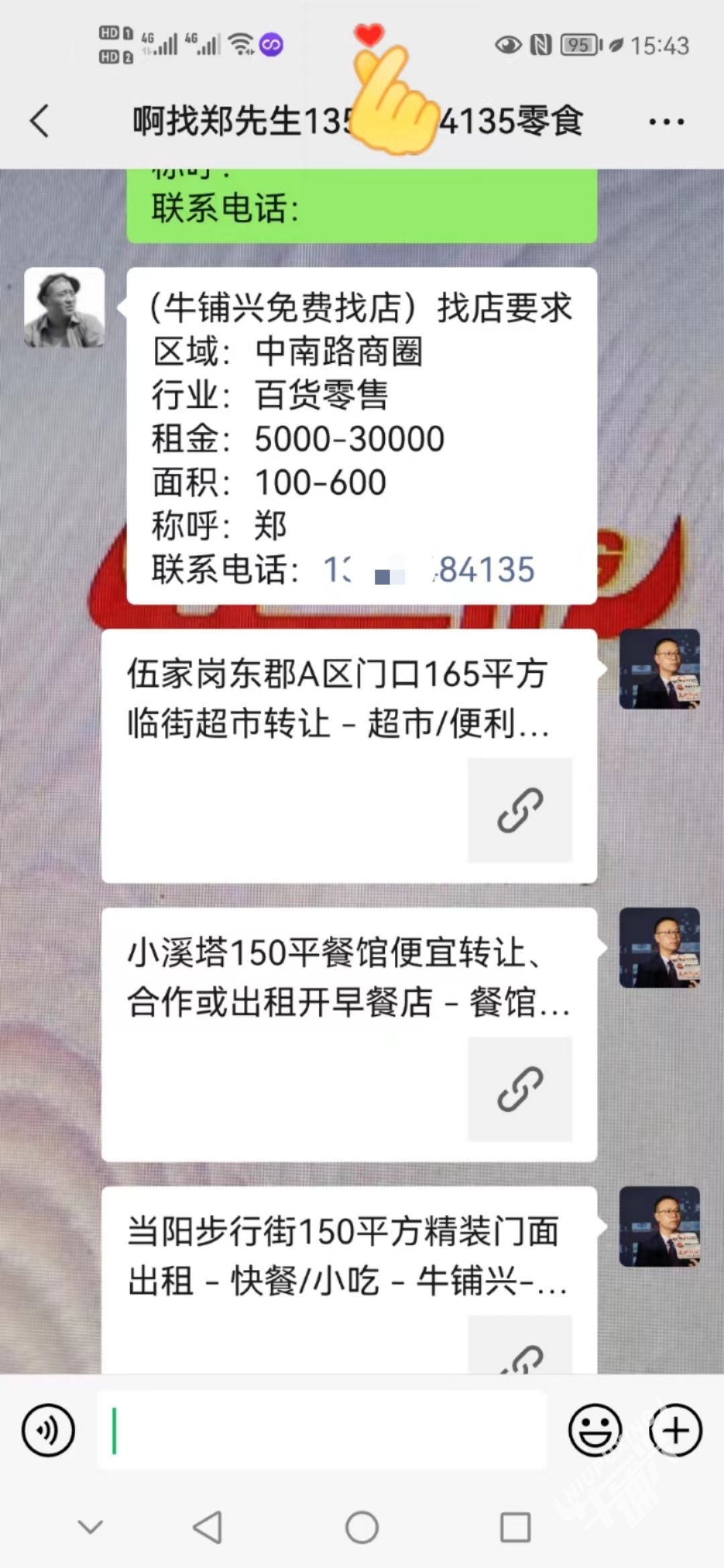Open the plus attachments menu

tap(675, 1430)
